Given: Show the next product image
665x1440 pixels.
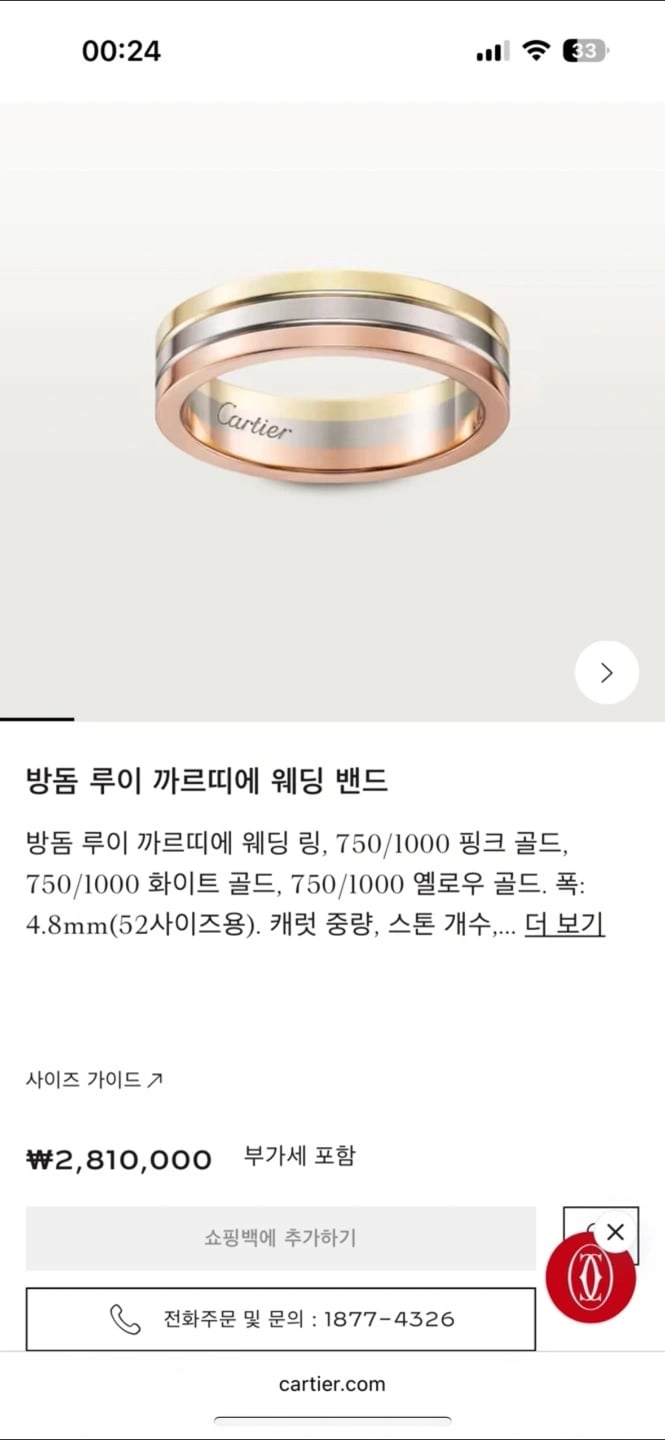Looking at the screenshot, I should (x=606, y=673).
